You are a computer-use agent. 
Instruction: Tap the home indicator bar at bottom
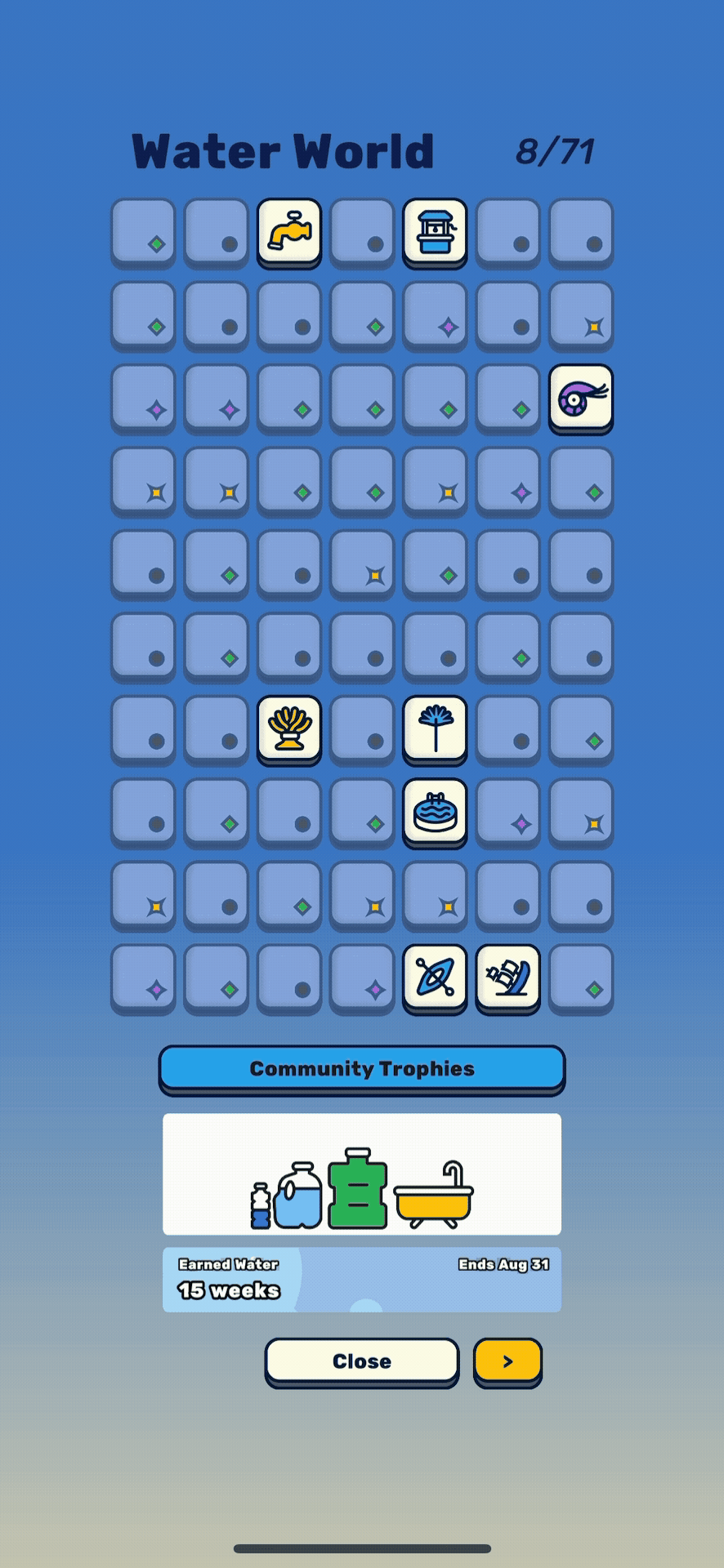(362, 1544)
